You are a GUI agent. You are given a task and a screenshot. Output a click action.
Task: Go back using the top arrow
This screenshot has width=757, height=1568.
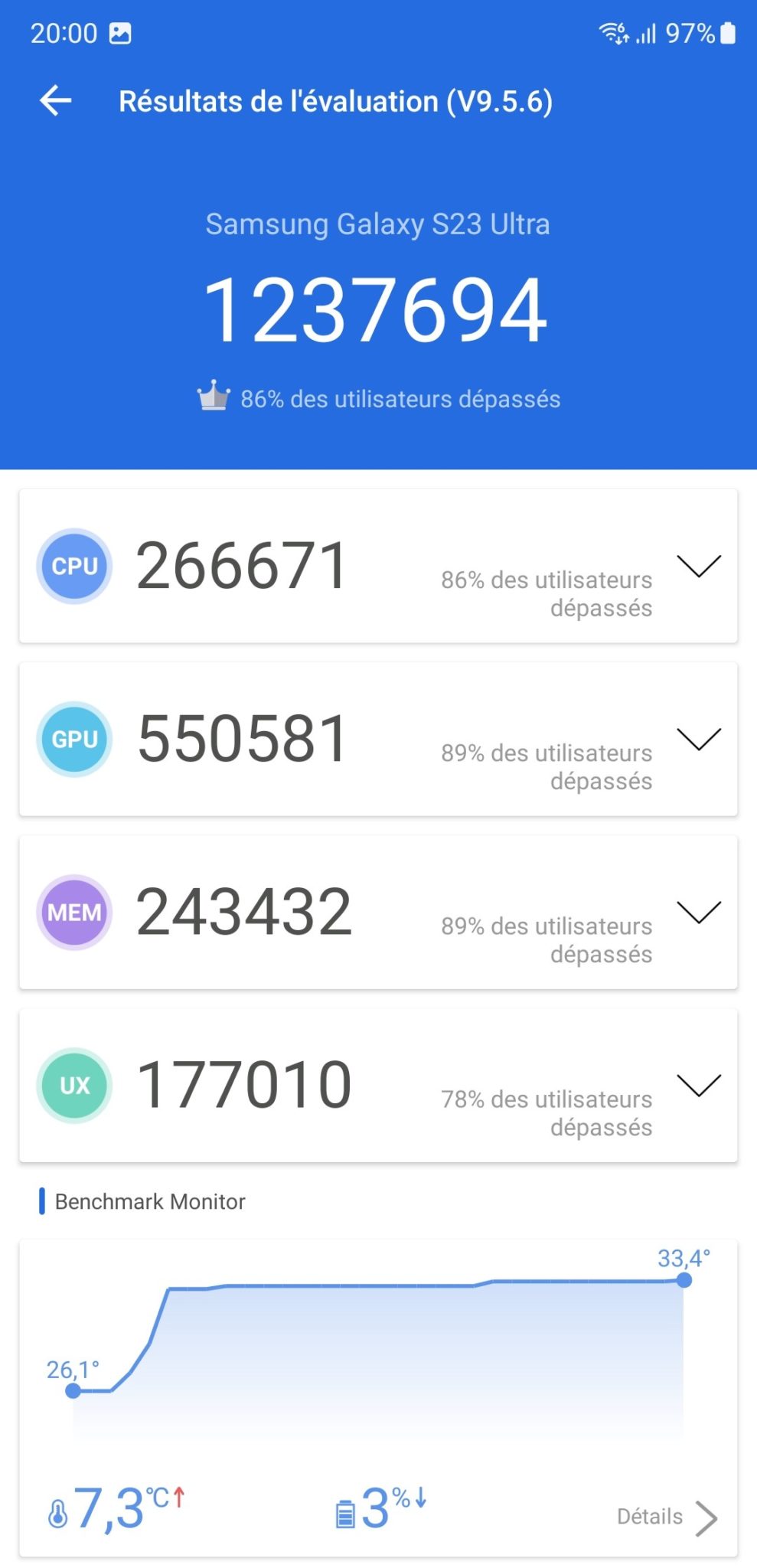(56, 100)
